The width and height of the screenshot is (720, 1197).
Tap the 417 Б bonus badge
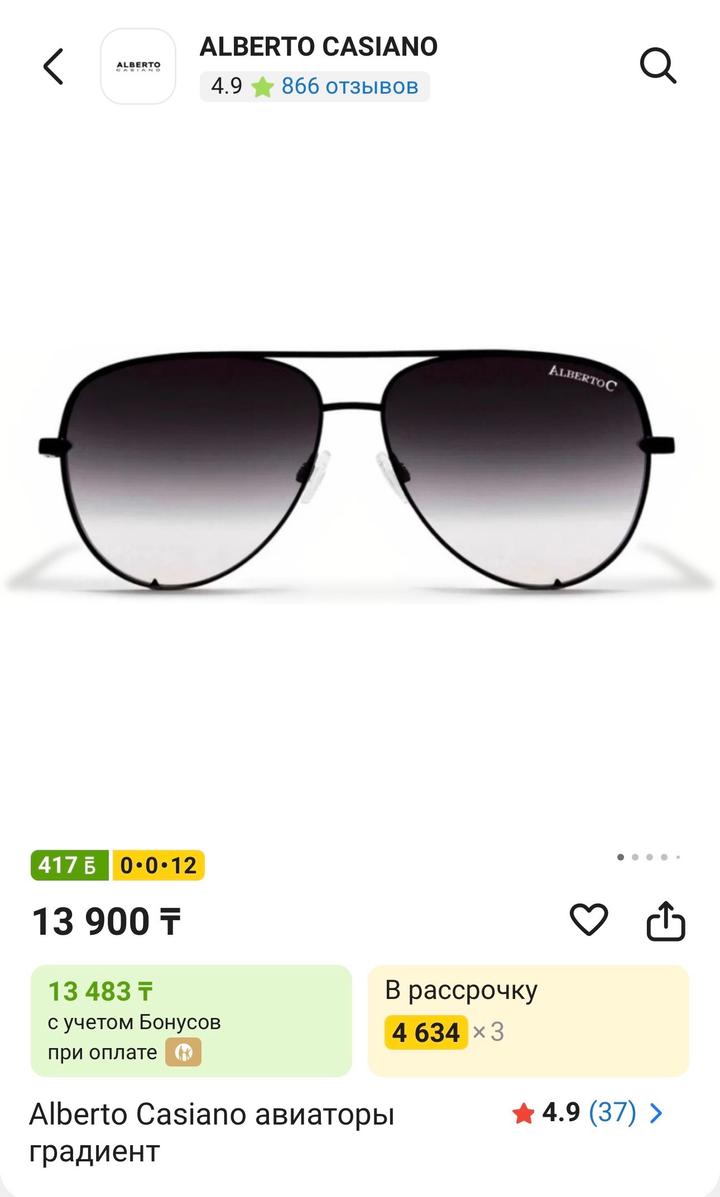point(69,865)
